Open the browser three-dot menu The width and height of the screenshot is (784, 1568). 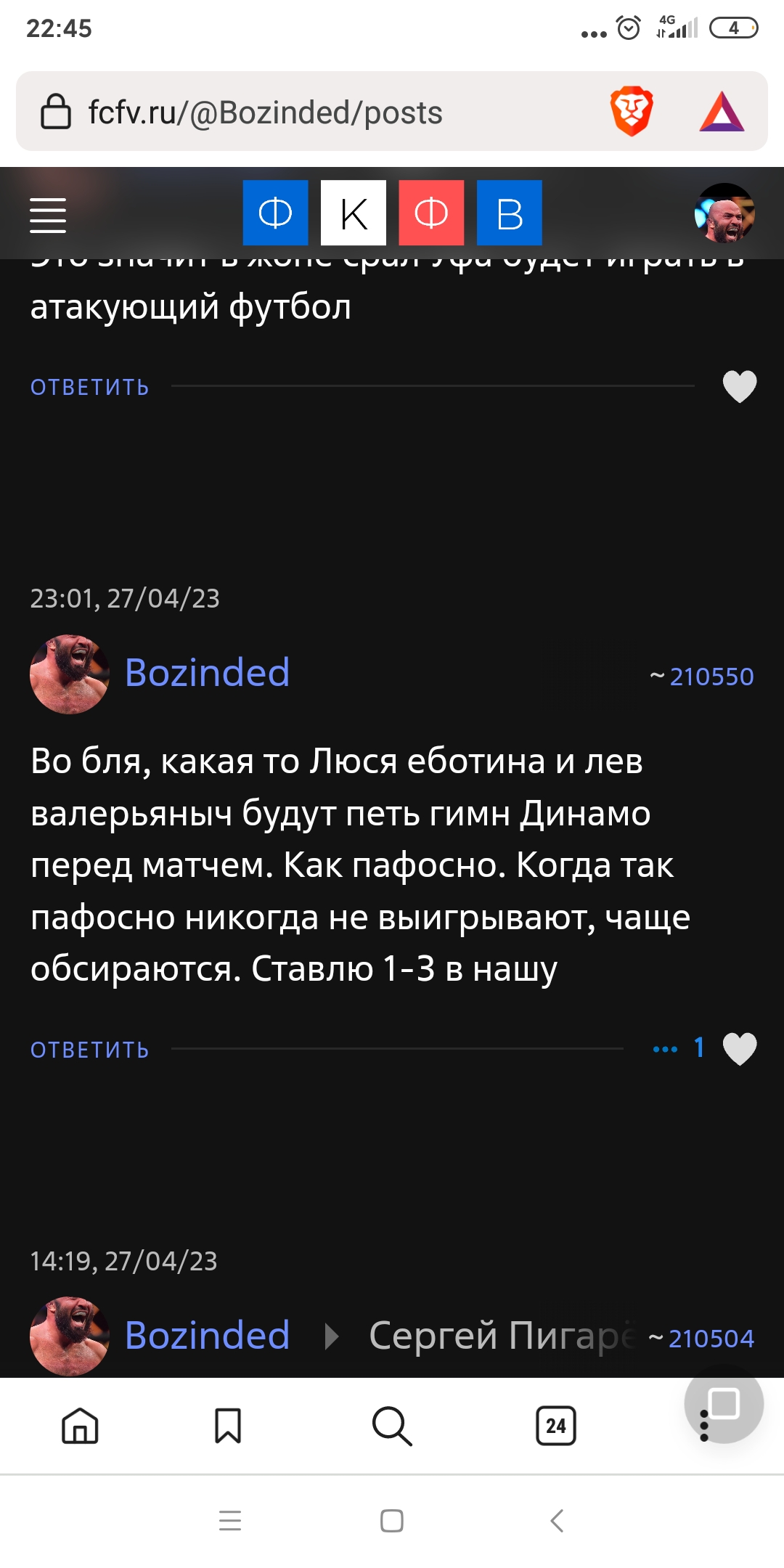(x=703, y=1426)
